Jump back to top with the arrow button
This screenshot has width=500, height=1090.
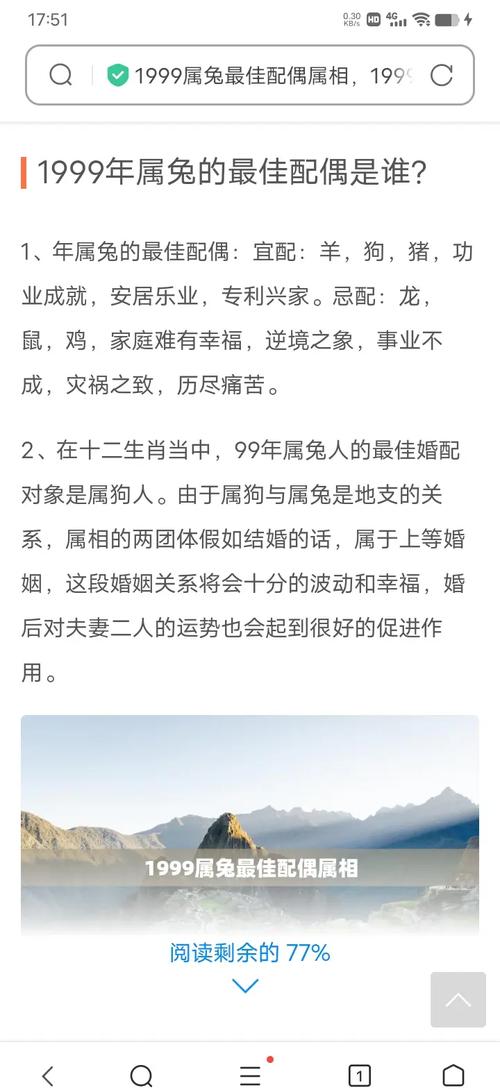point(458,1000)
